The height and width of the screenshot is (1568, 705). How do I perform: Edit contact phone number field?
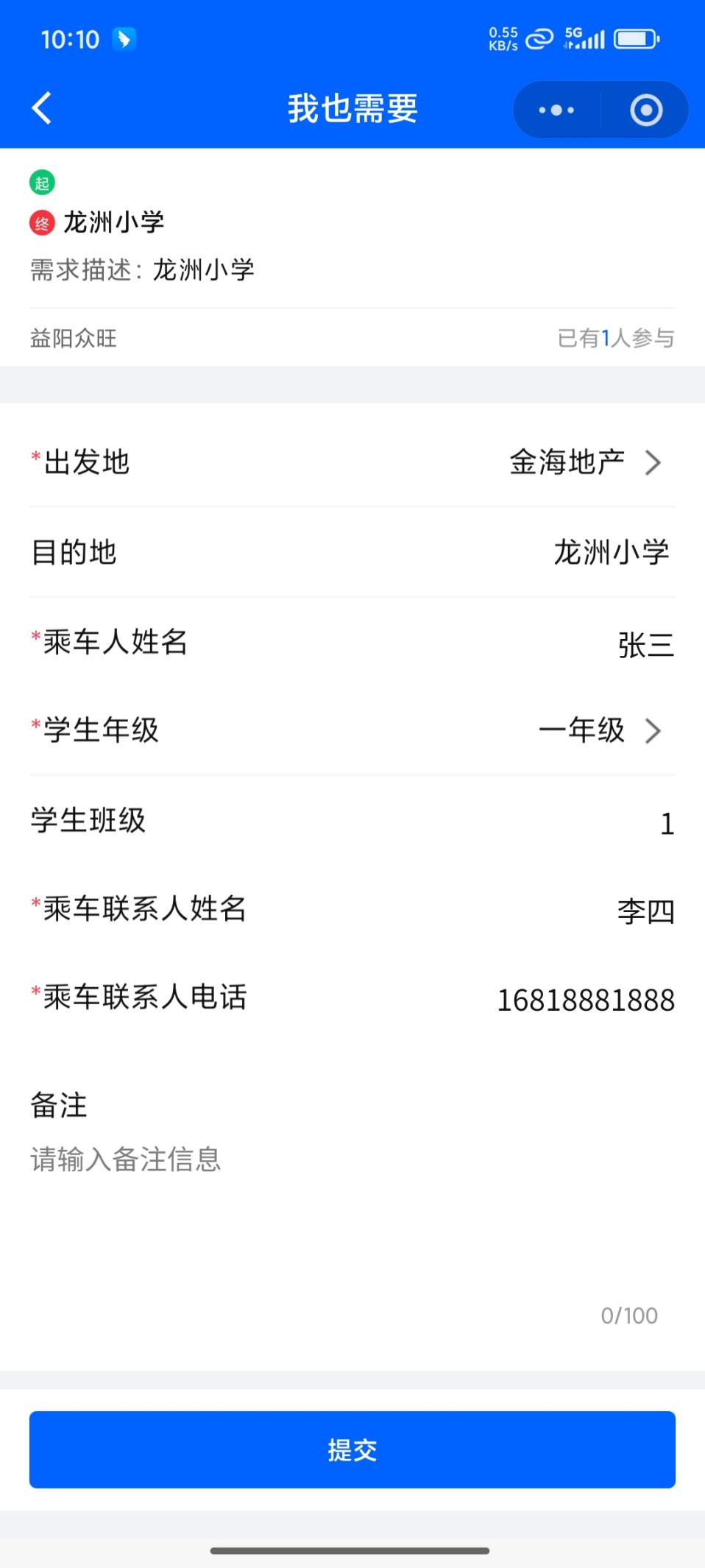[586, 1000]
